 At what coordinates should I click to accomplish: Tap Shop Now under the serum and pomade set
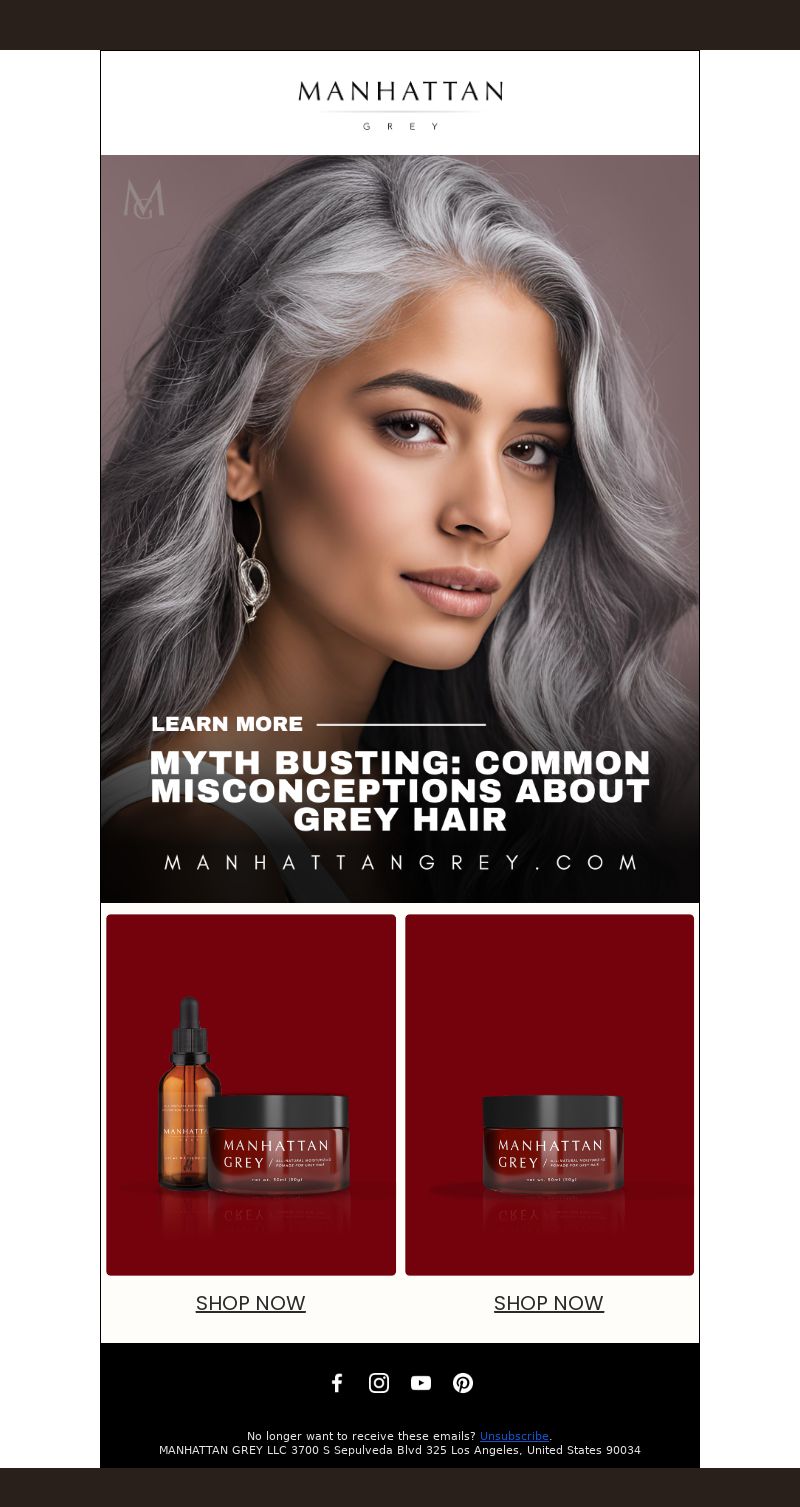point(251,1303)
